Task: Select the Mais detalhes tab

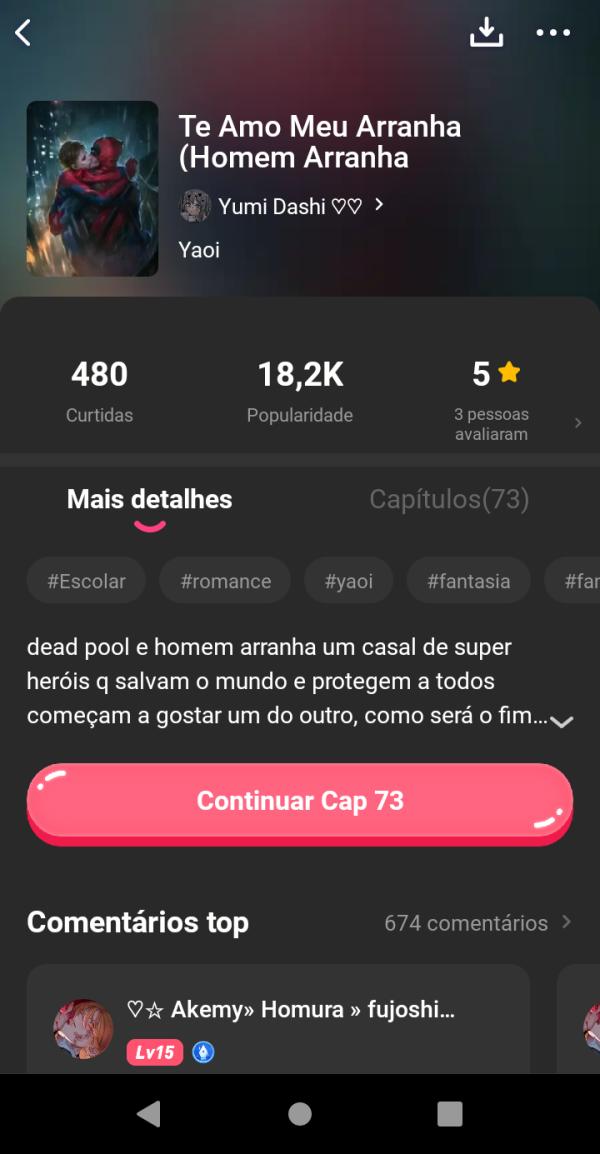Action: tap(149, 499)
